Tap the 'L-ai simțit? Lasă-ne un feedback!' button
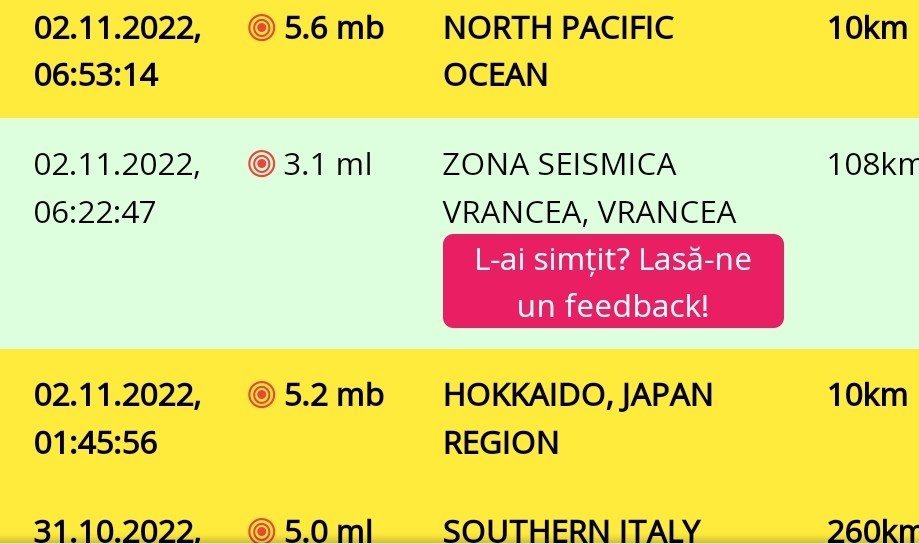 click(613, 281)
